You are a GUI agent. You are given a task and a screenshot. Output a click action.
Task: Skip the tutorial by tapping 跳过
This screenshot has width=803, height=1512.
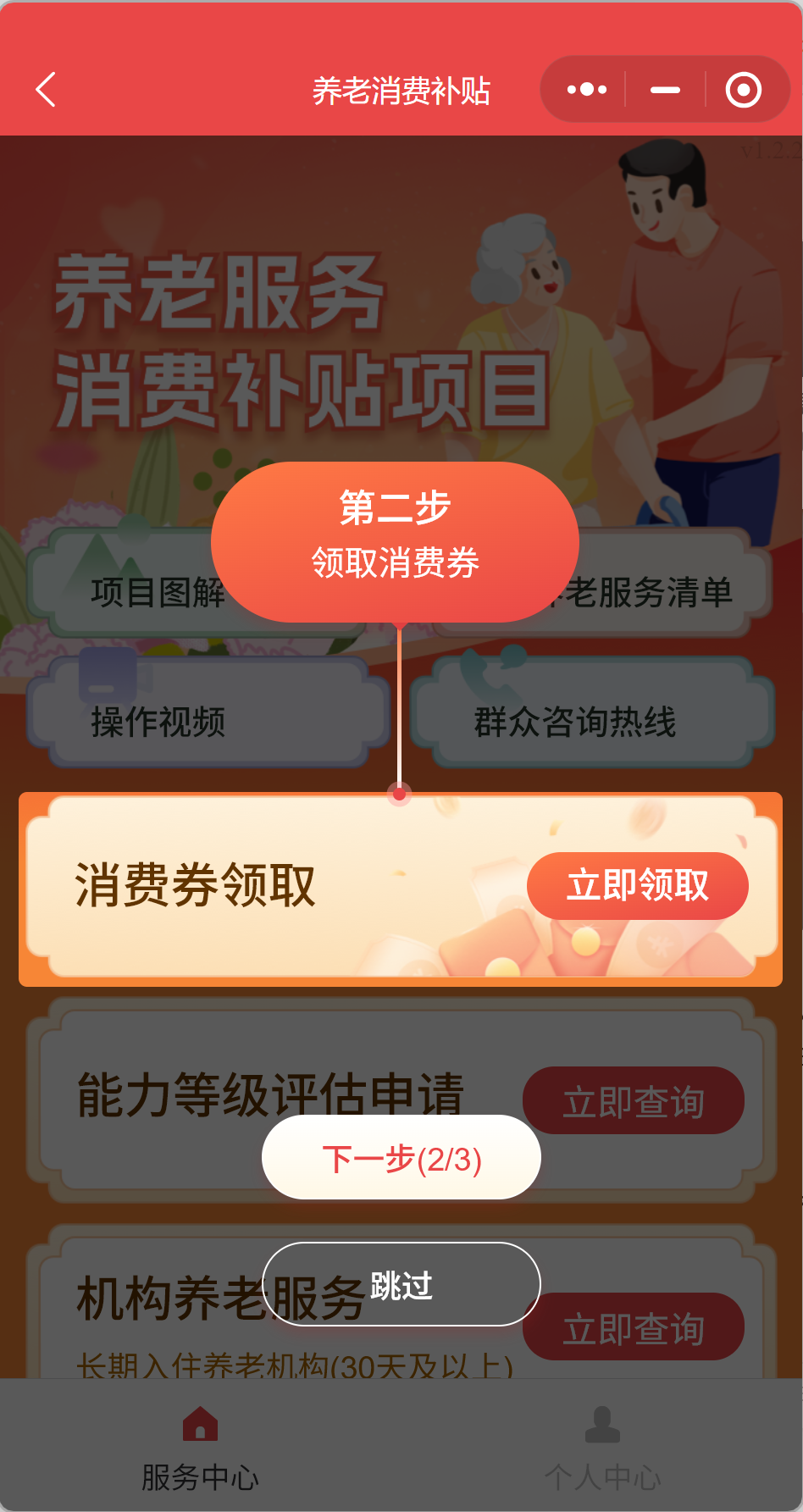(x=401, y=1284)
